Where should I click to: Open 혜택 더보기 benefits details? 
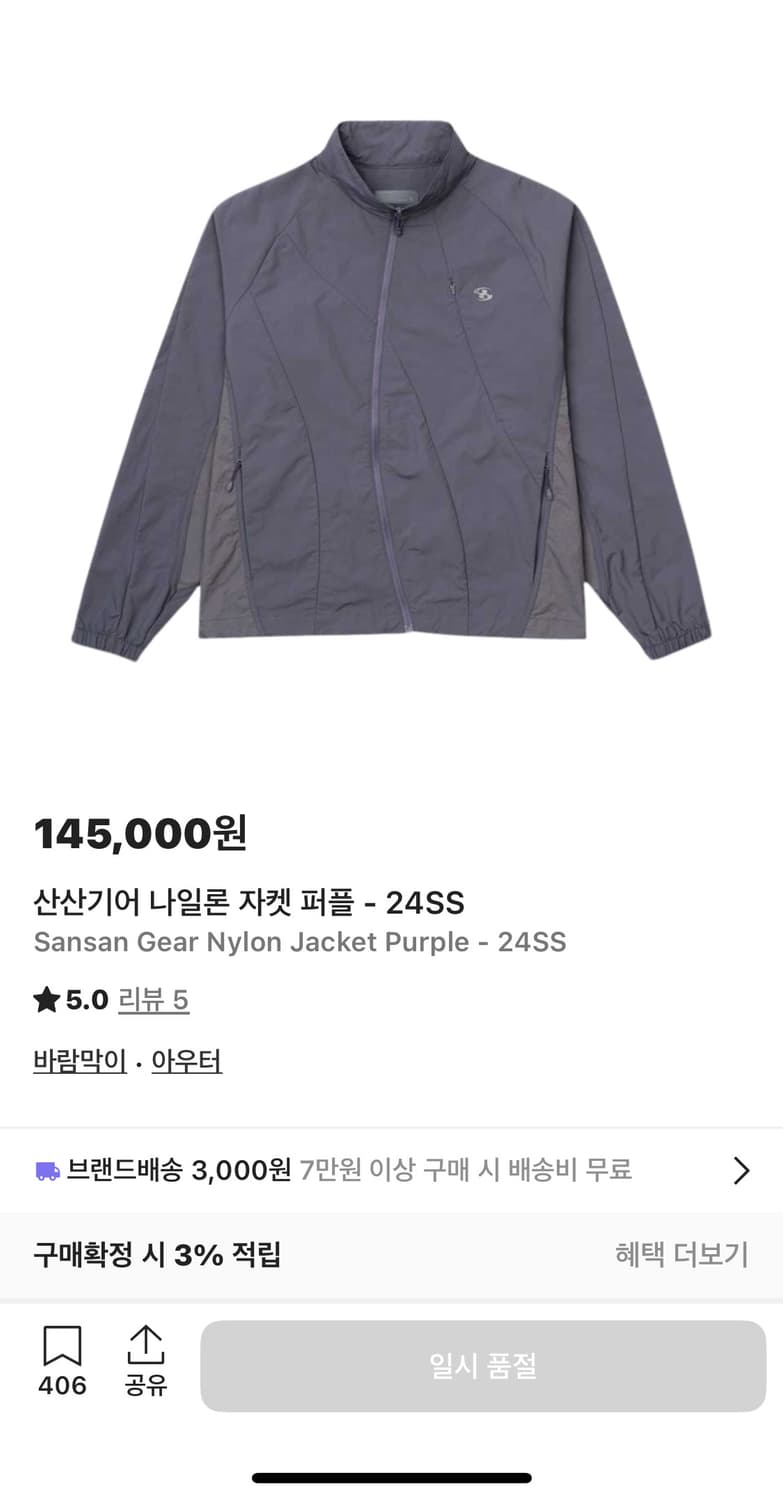pyautogui.click(x=681, y=1255)
